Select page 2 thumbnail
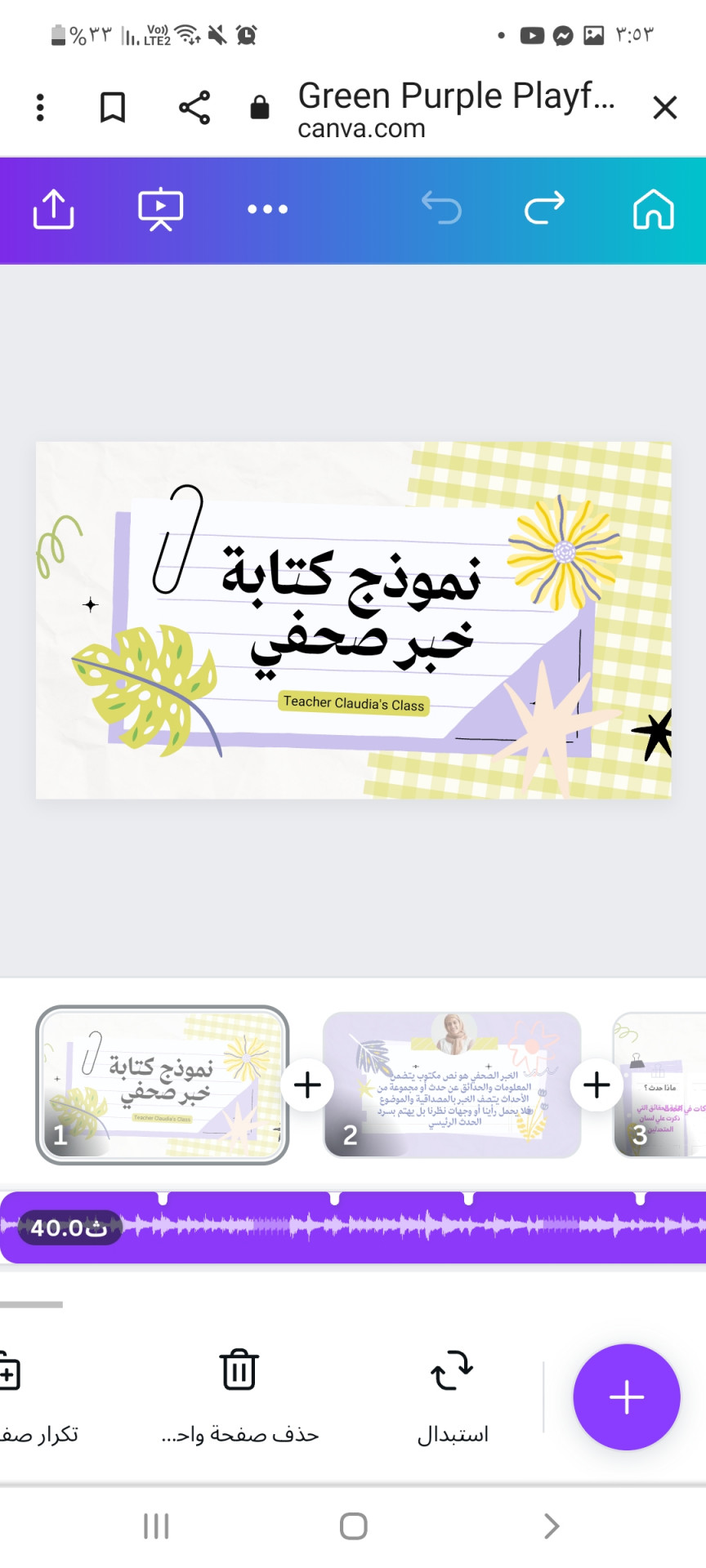The width and height of the screenshot is (706, 1568). click(x=452, y=1085)
